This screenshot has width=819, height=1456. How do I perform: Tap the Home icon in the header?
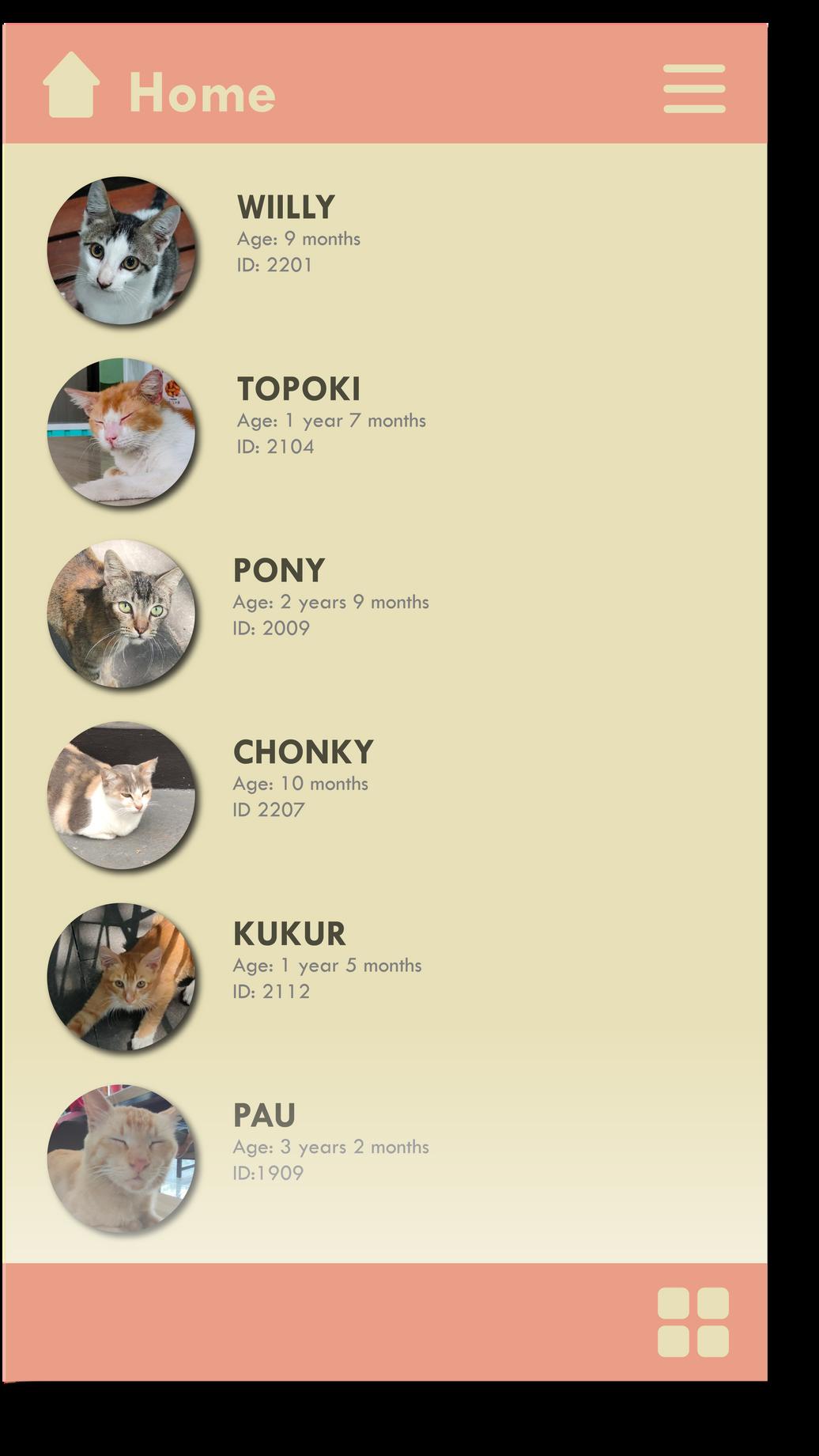[x=71, y=85]
